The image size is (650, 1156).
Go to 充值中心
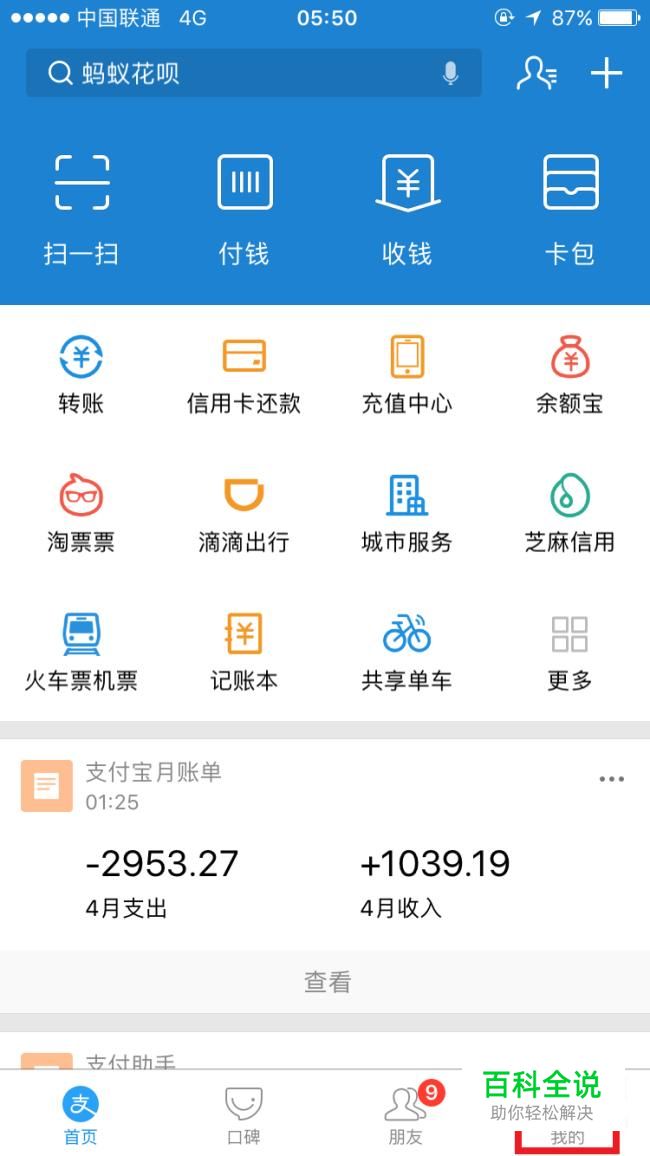[407, 375]
